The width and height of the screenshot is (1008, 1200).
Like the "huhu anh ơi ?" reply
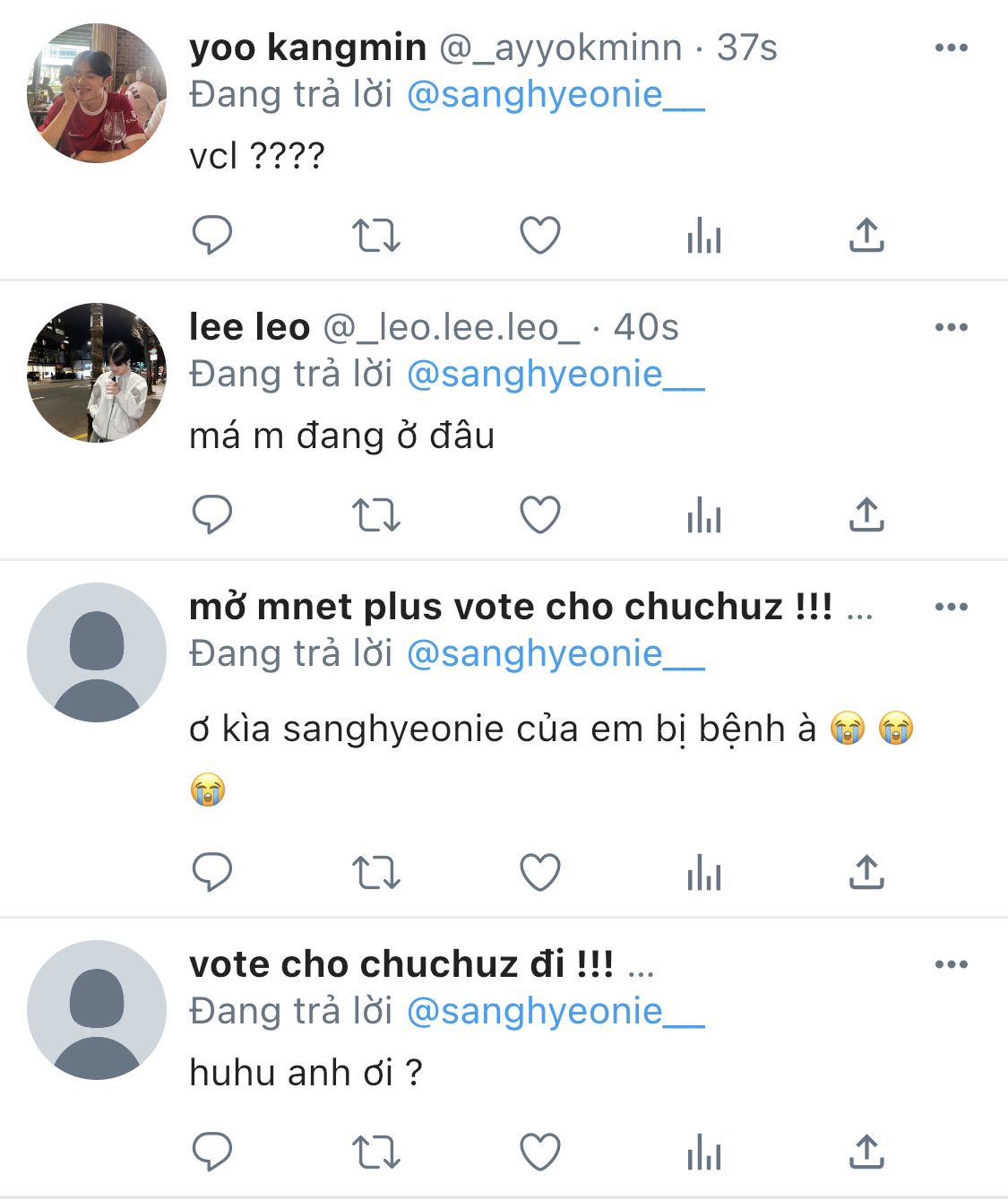coord(540,1153)
